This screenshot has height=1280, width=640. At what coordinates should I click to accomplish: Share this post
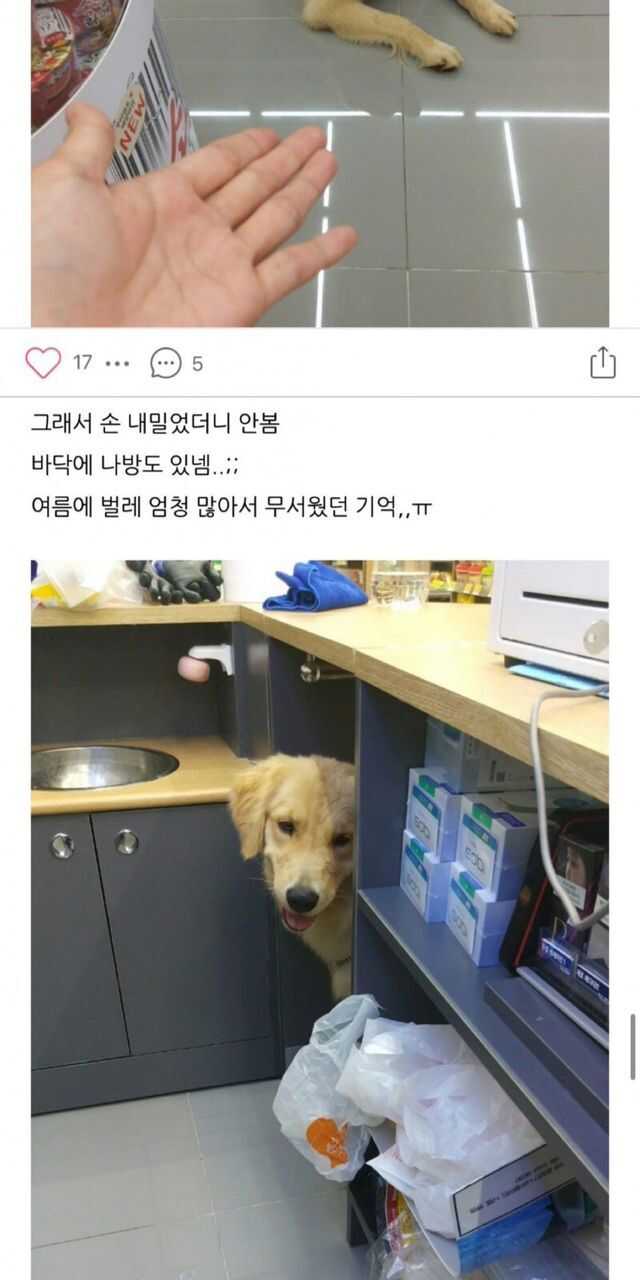(x=603, y=363)
